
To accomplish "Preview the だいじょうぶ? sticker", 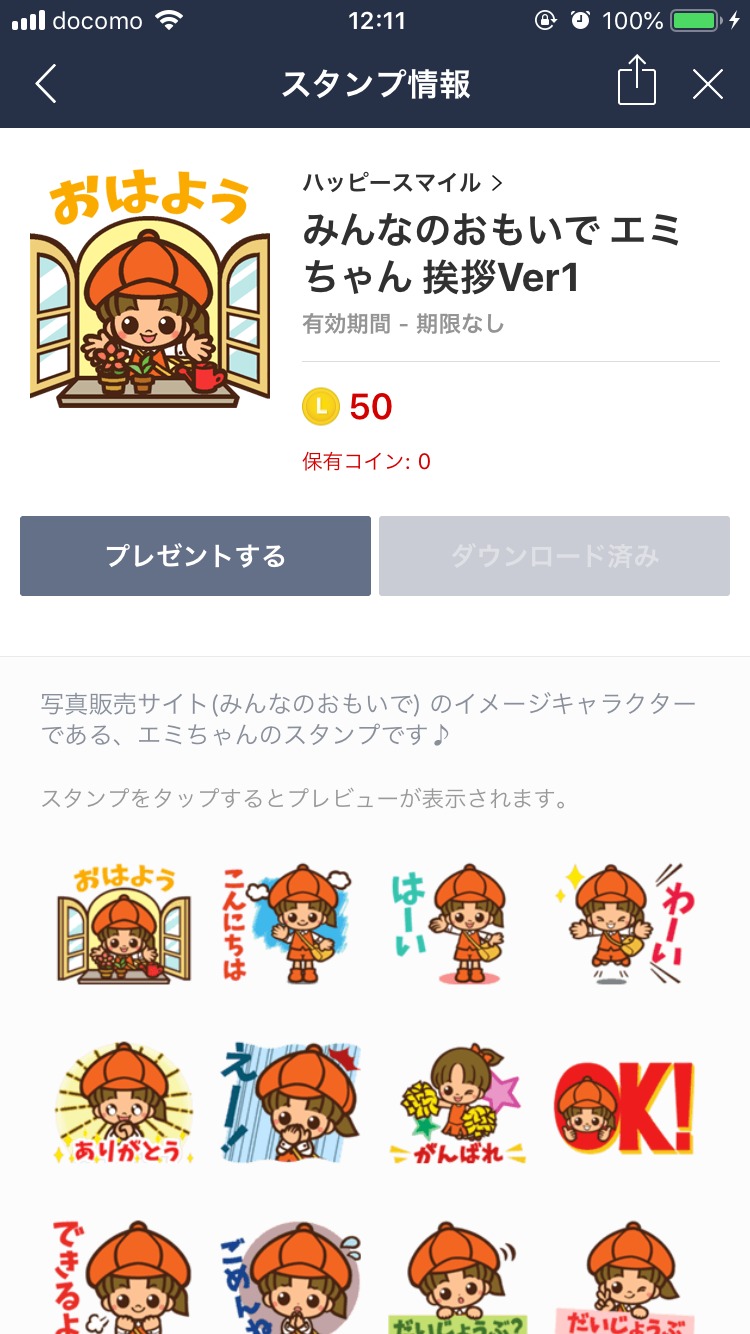I will pos(456,1275).
